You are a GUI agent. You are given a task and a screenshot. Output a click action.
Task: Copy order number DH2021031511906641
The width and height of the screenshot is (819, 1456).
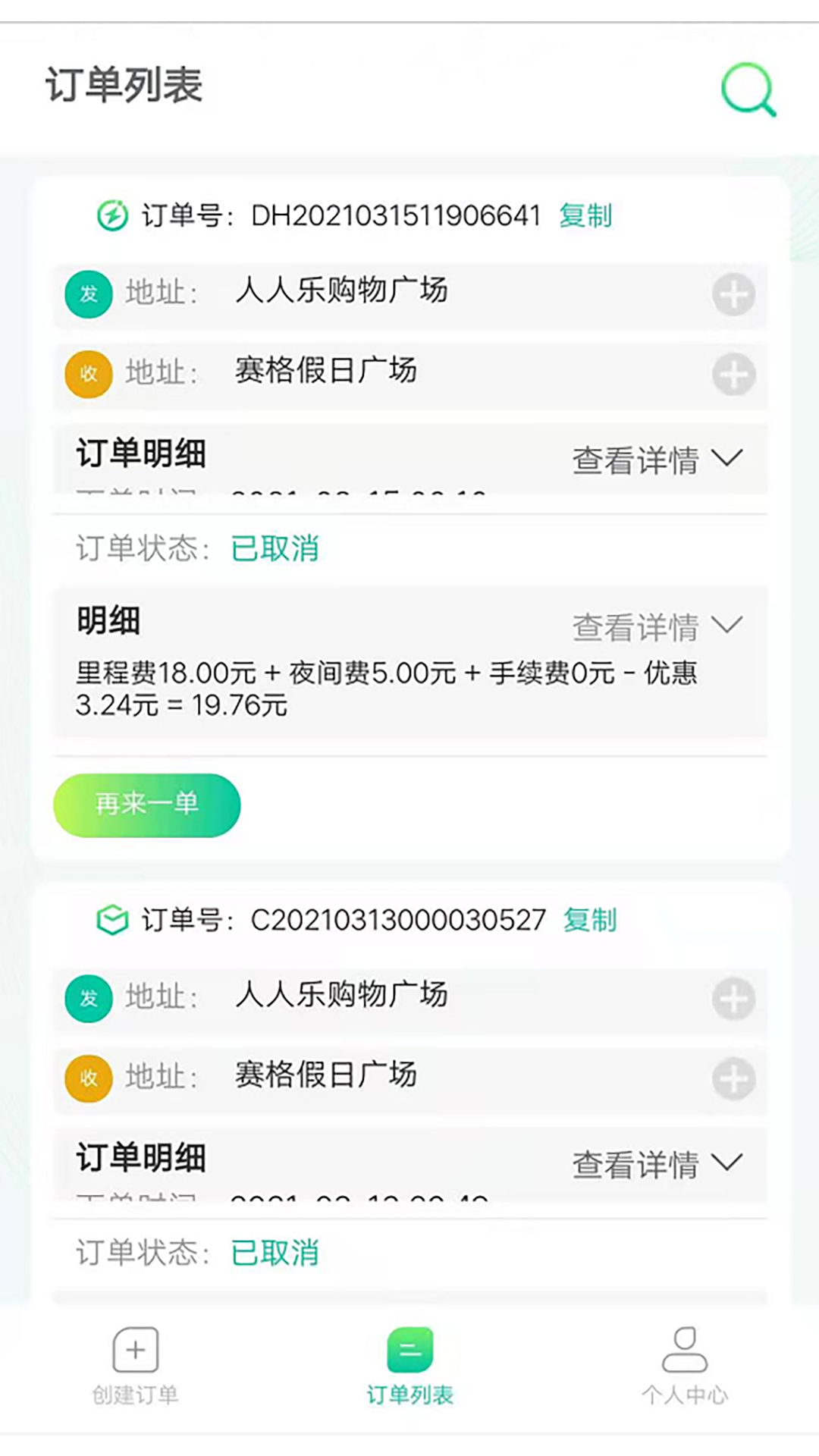[x=585, y=216]
